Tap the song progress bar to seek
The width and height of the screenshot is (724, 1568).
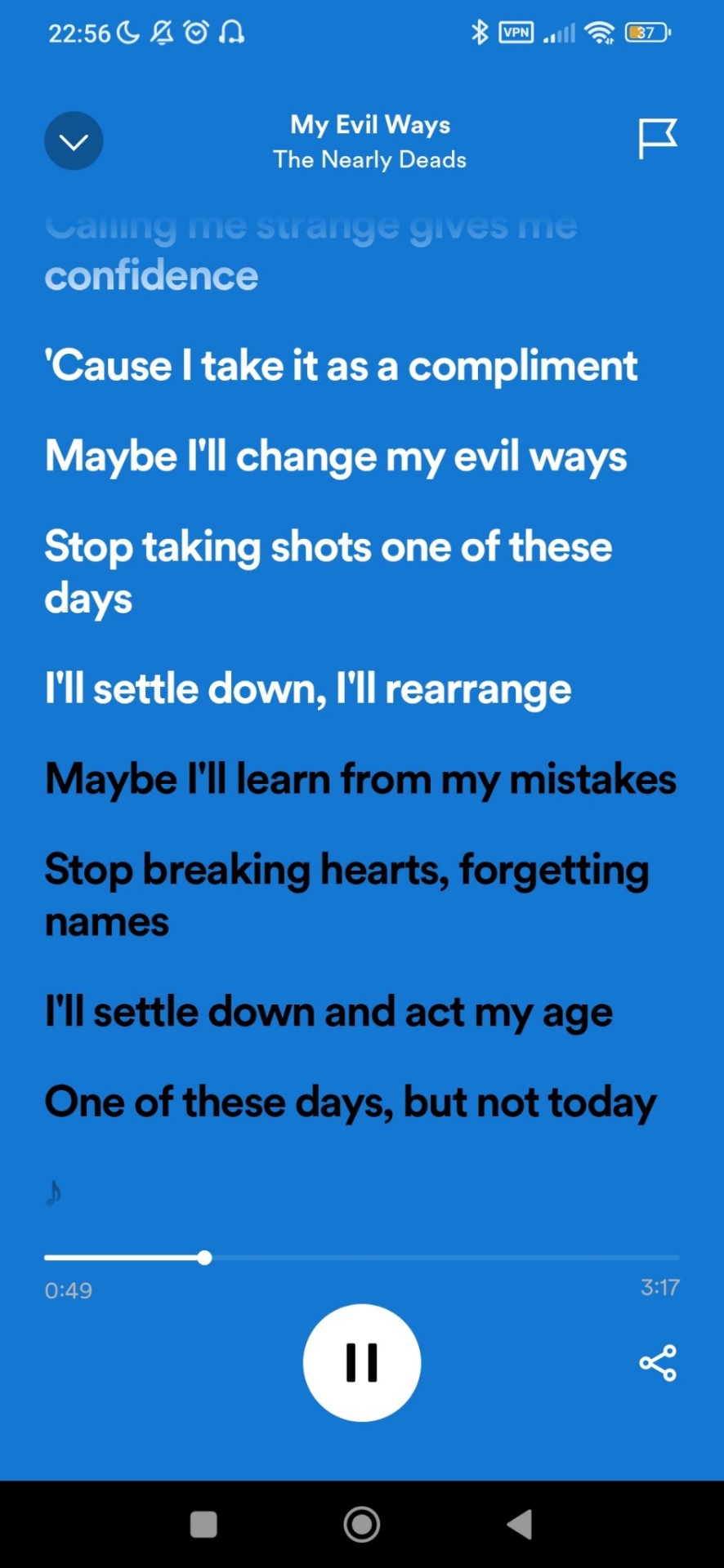pyautogui.click(x=362, y=1258)
